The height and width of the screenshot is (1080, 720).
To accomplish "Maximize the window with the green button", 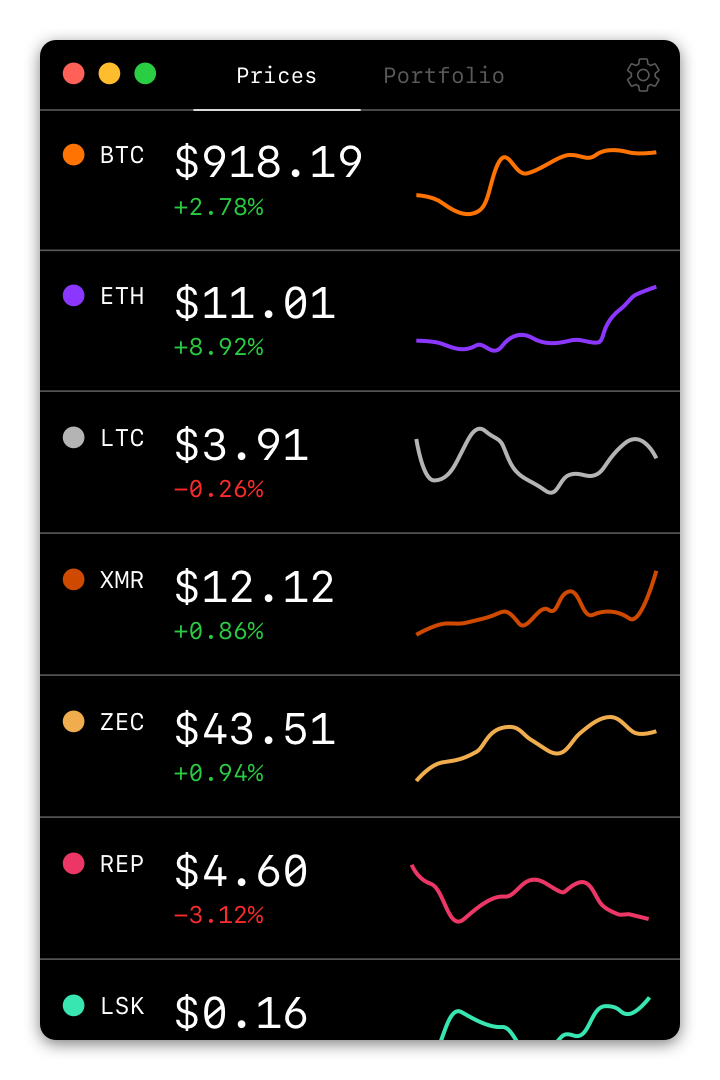I will click(x=145, y=74).
